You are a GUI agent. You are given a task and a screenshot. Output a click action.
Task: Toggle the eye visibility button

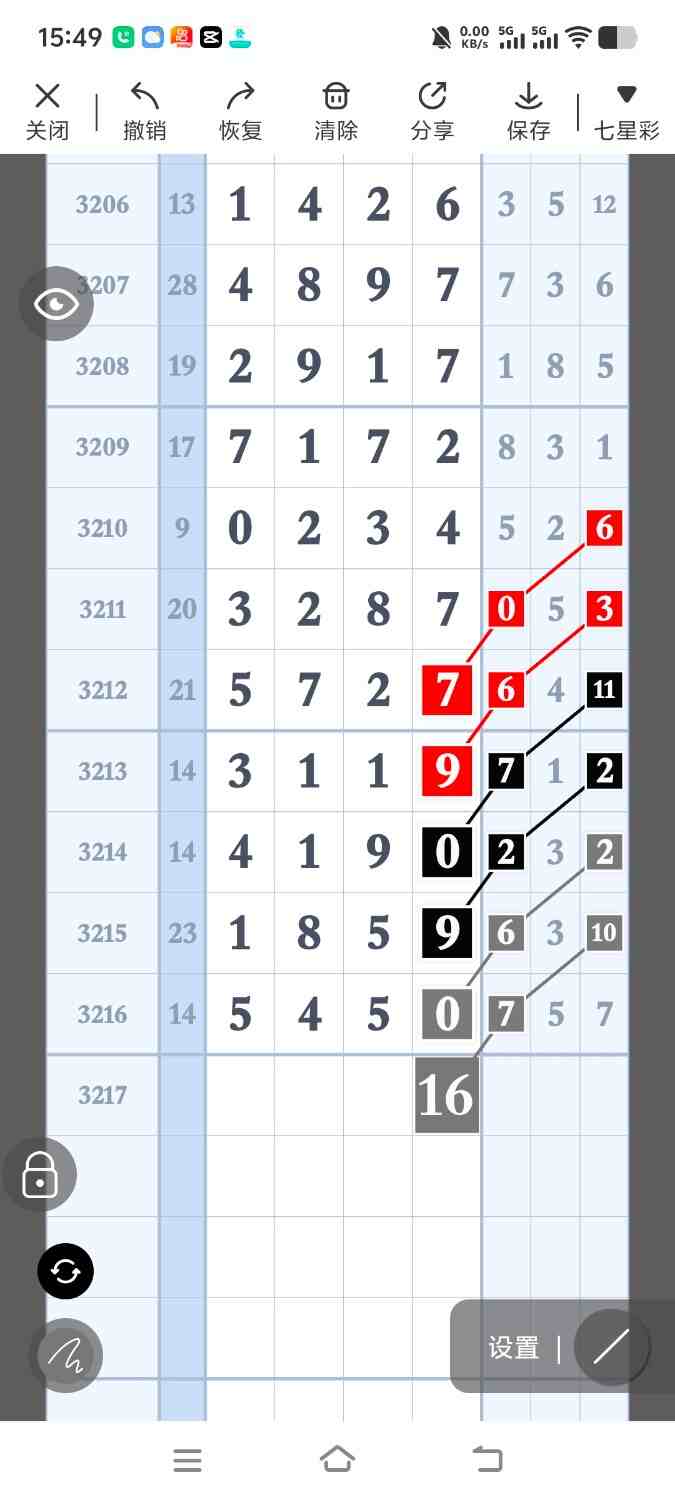coord(56,304)
